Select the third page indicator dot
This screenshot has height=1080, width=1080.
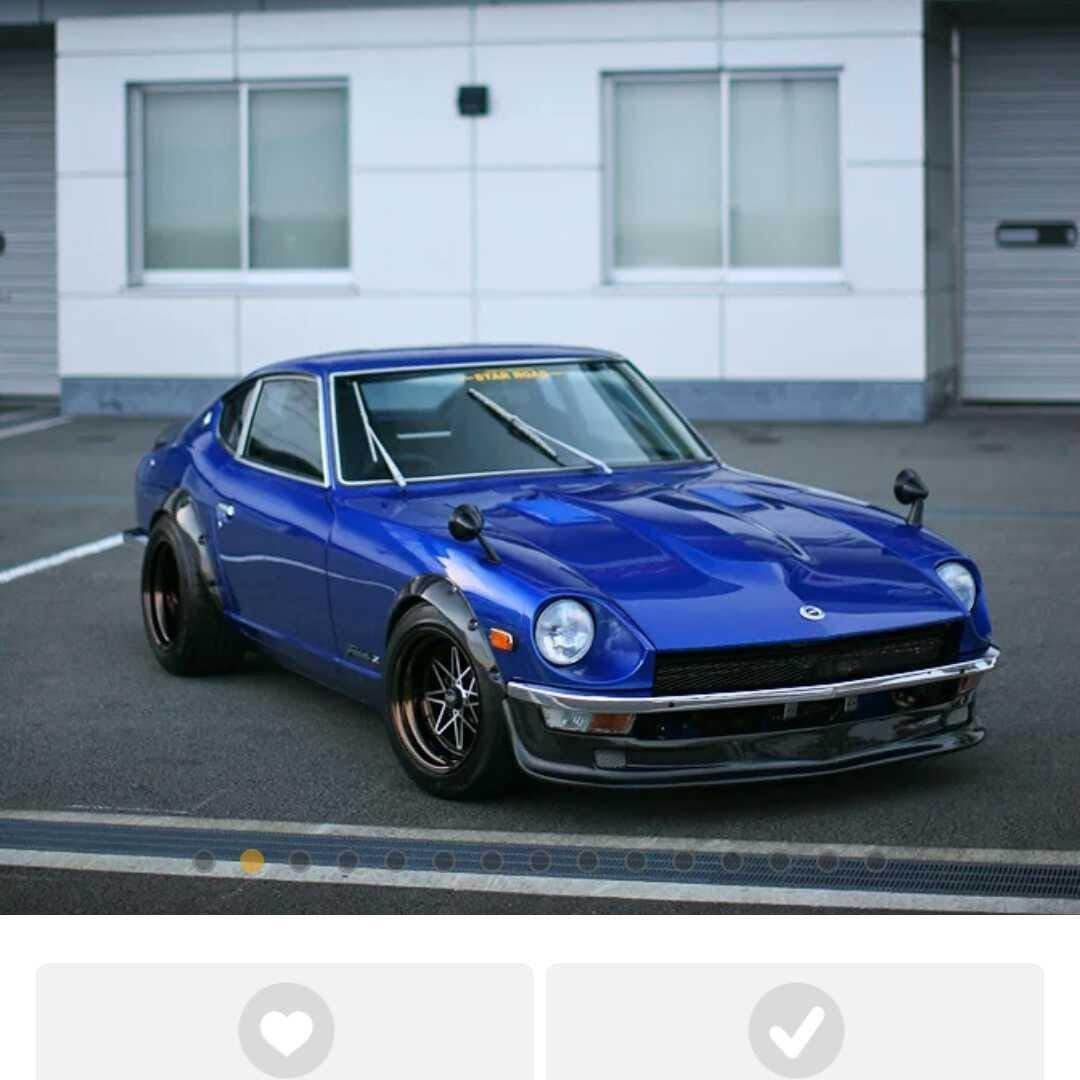[300, 861]
